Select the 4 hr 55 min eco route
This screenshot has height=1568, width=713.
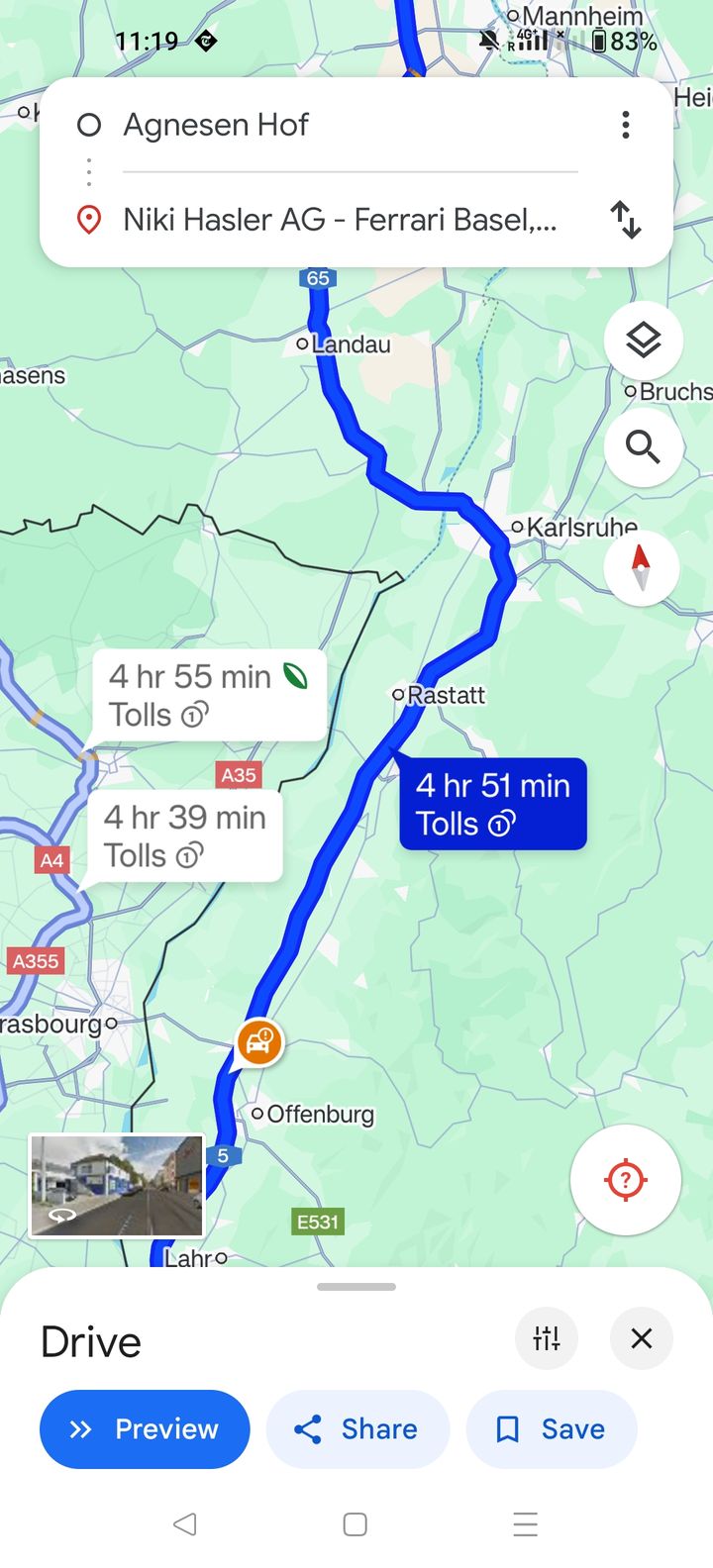[x=209, y=695]
